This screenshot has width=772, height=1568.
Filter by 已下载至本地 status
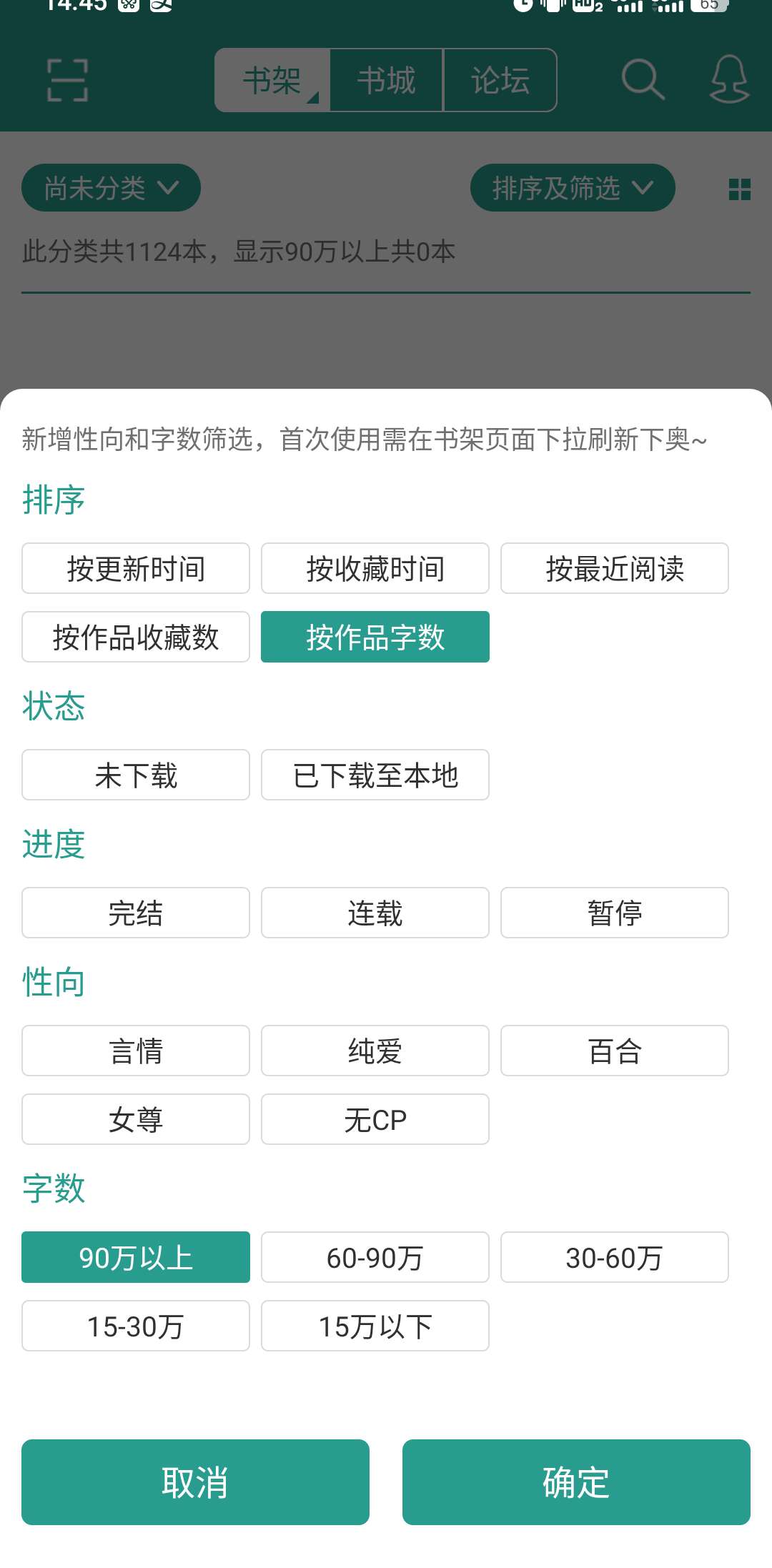pos(375,775)
